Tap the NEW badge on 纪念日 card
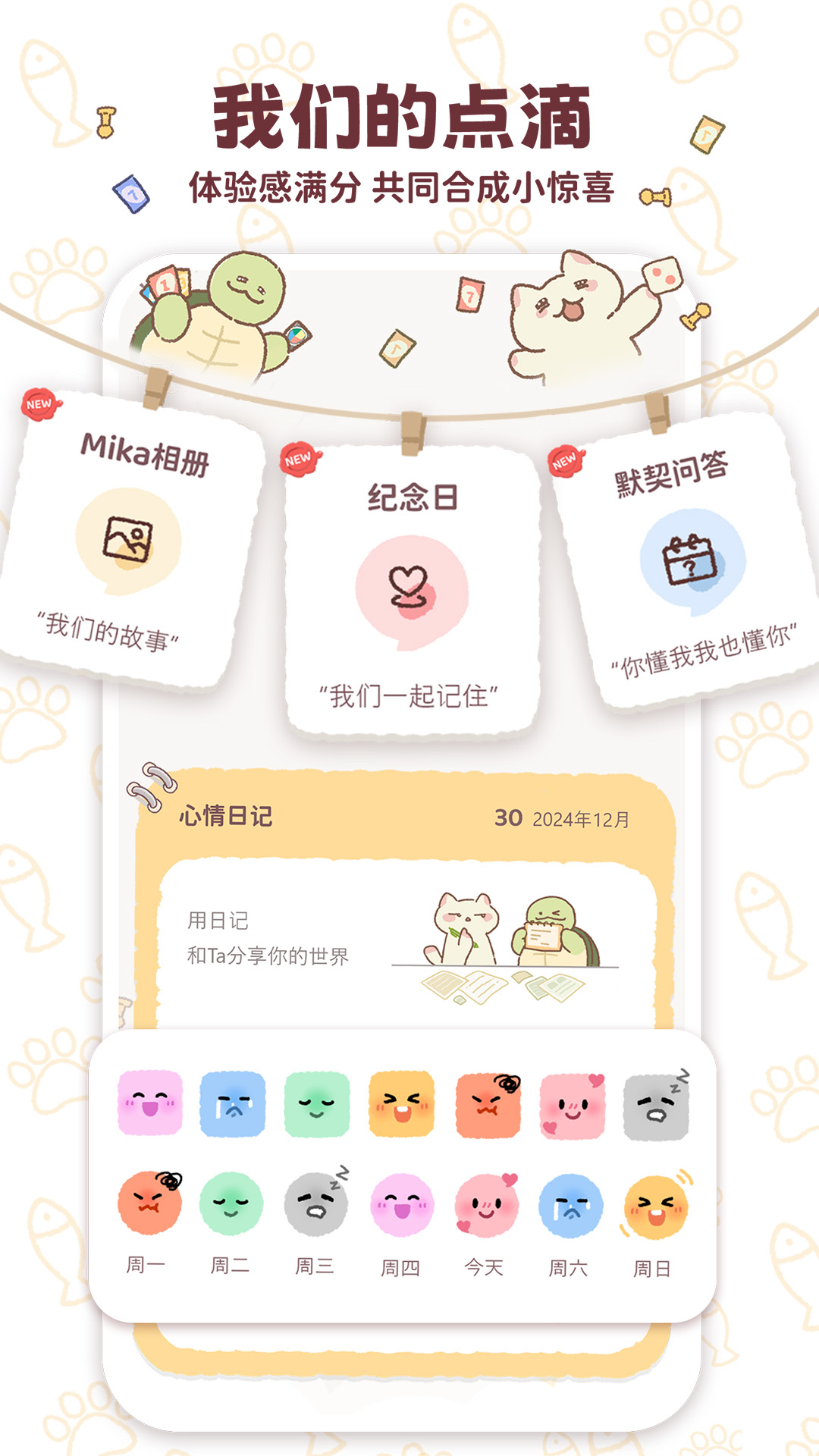The width and height of the screenshot is (819, 1456). click(x=299, y=458)
